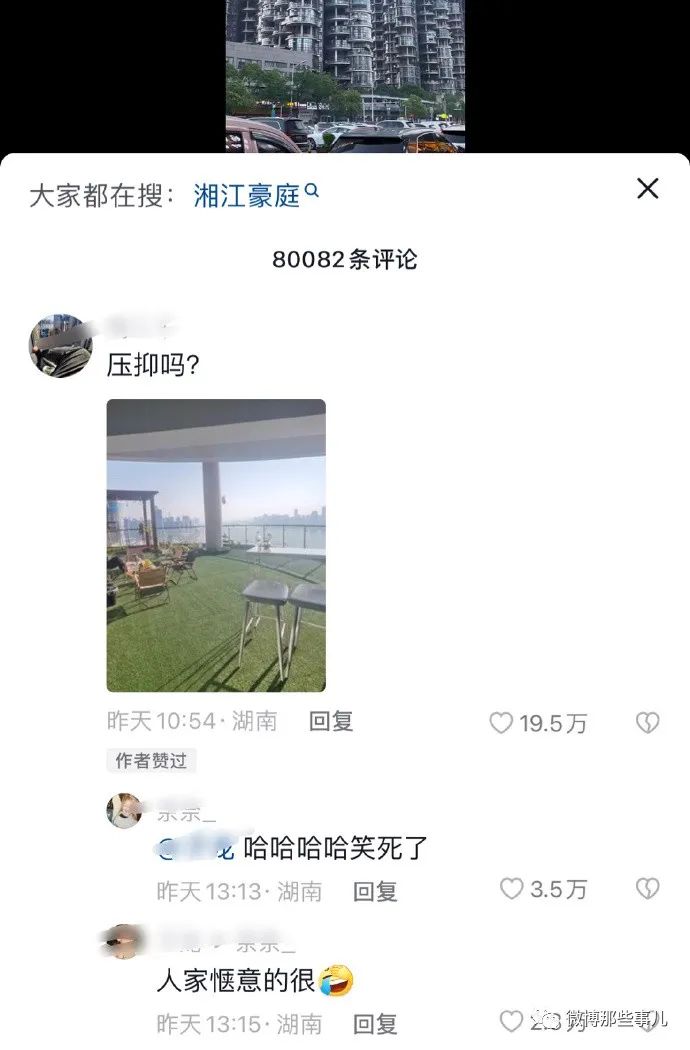The height and width of the screenshot is (1050, 690).
Task: View profile of 哈哈哈哈笑死了 commenter
Action: (124, 810)
